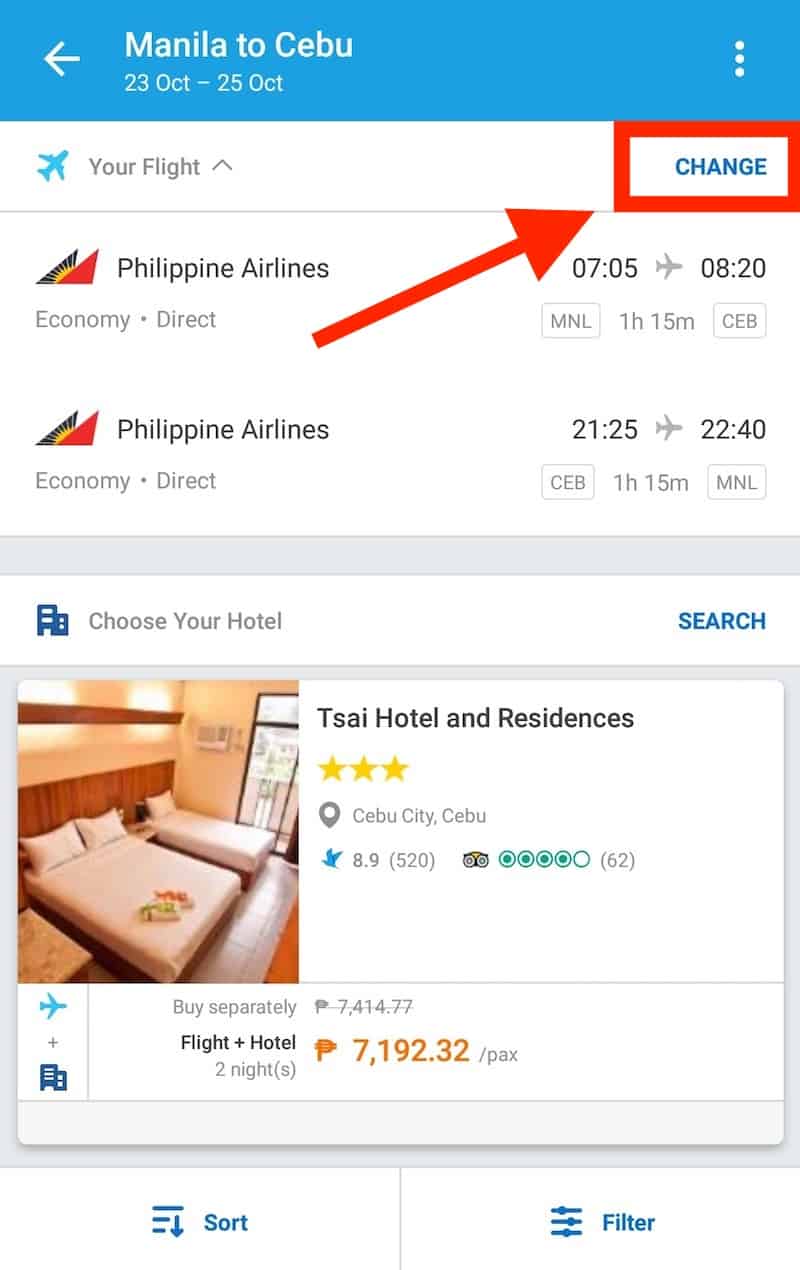Tap the back arrow in the header
Viewport: 800px width, 1270px height.
(x=62, y=58)
